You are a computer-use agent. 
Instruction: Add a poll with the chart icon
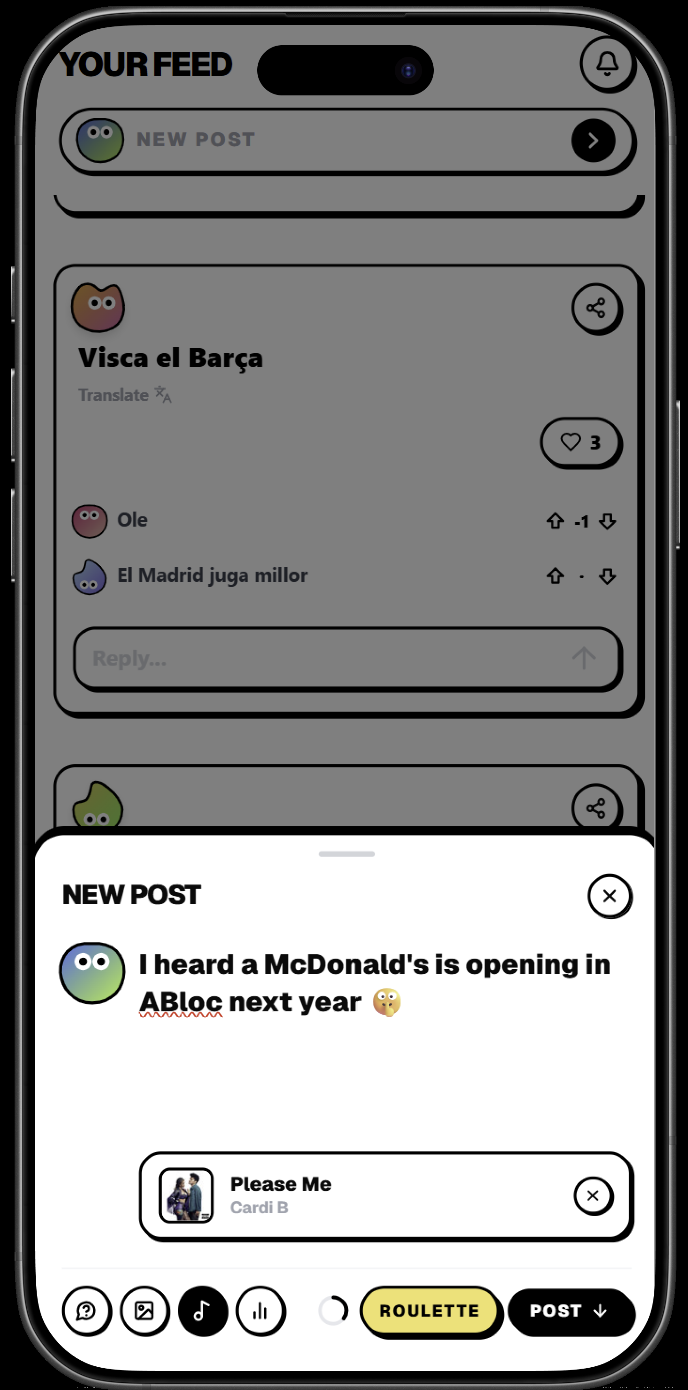click(261, 1311)
